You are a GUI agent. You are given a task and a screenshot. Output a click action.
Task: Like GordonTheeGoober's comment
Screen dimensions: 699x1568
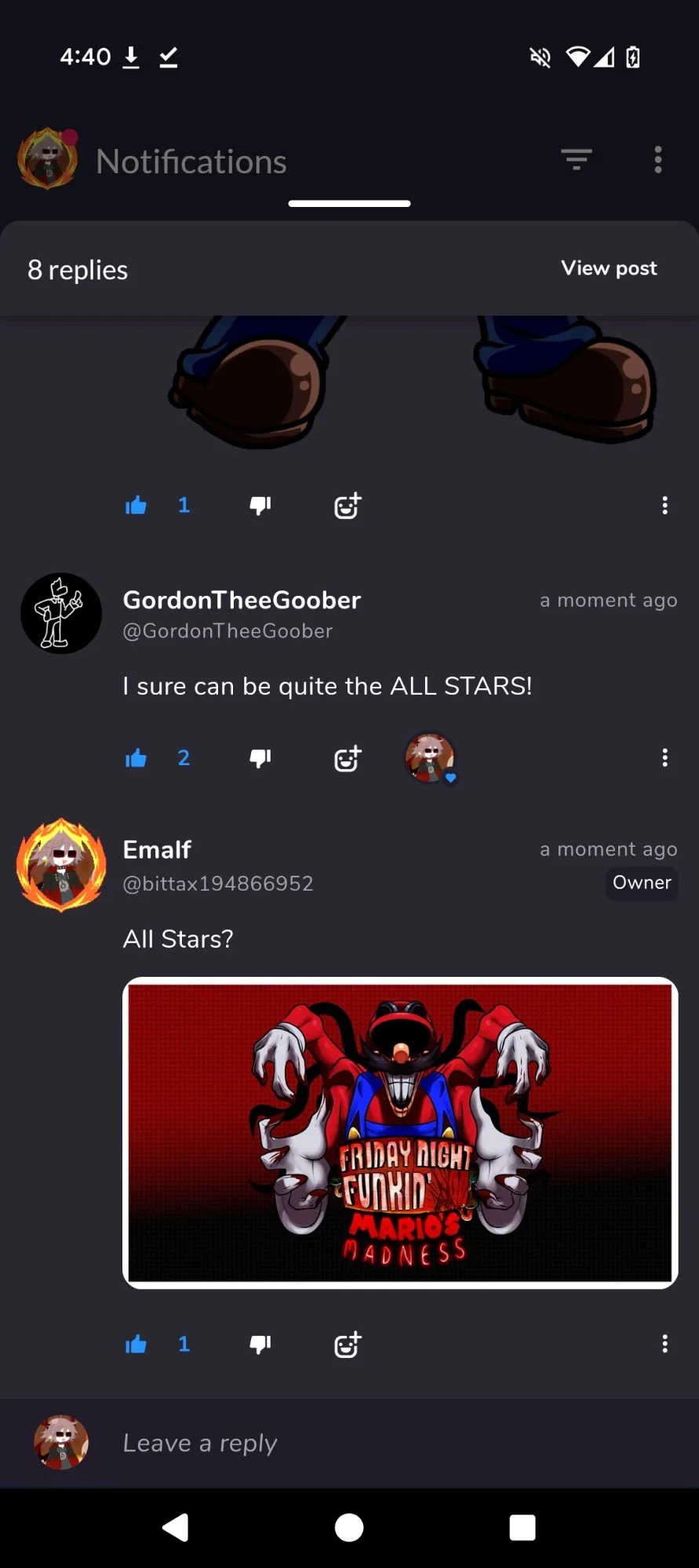[x=137, y=758]
